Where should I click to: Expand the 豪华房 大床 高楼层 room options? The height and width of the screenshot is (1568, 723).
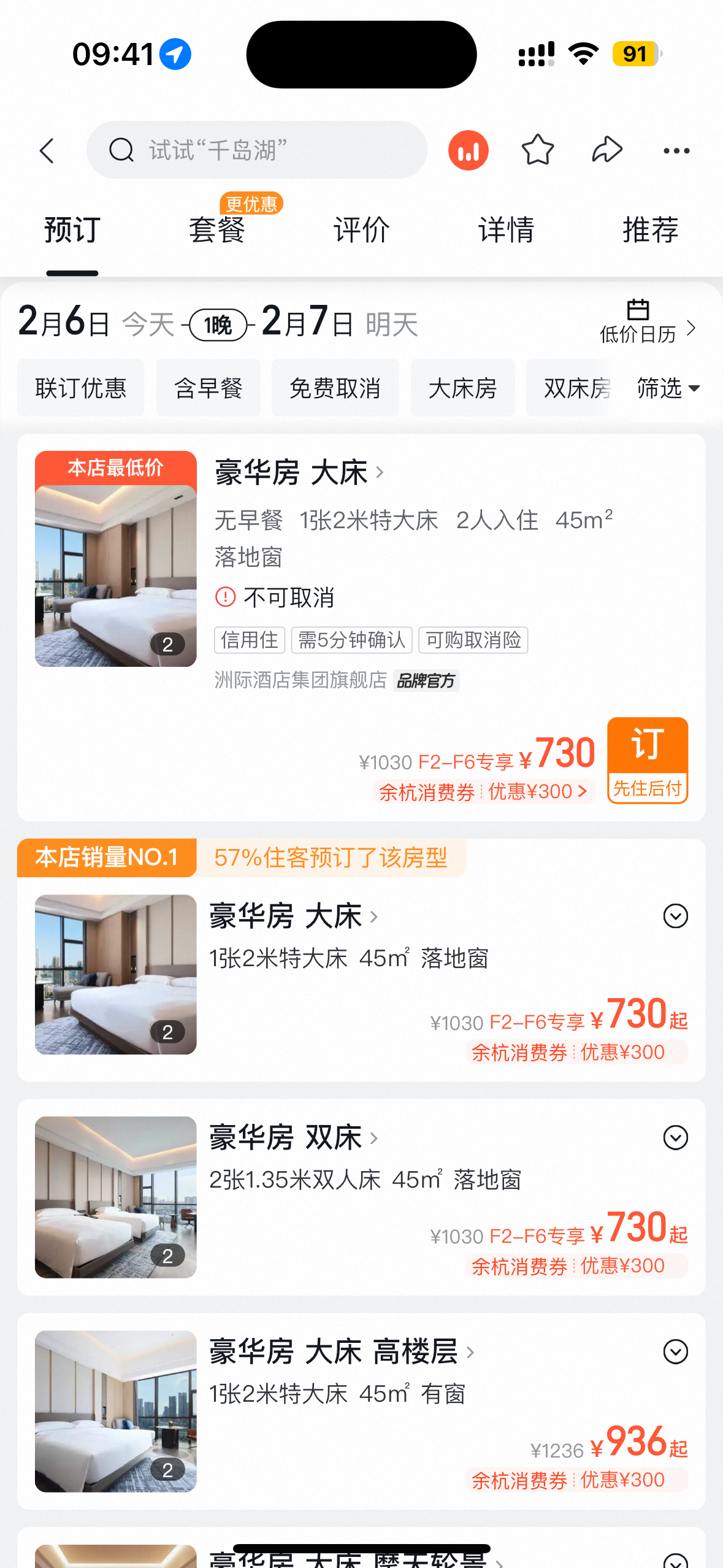pyautogui.click(x=675, y=1352)
